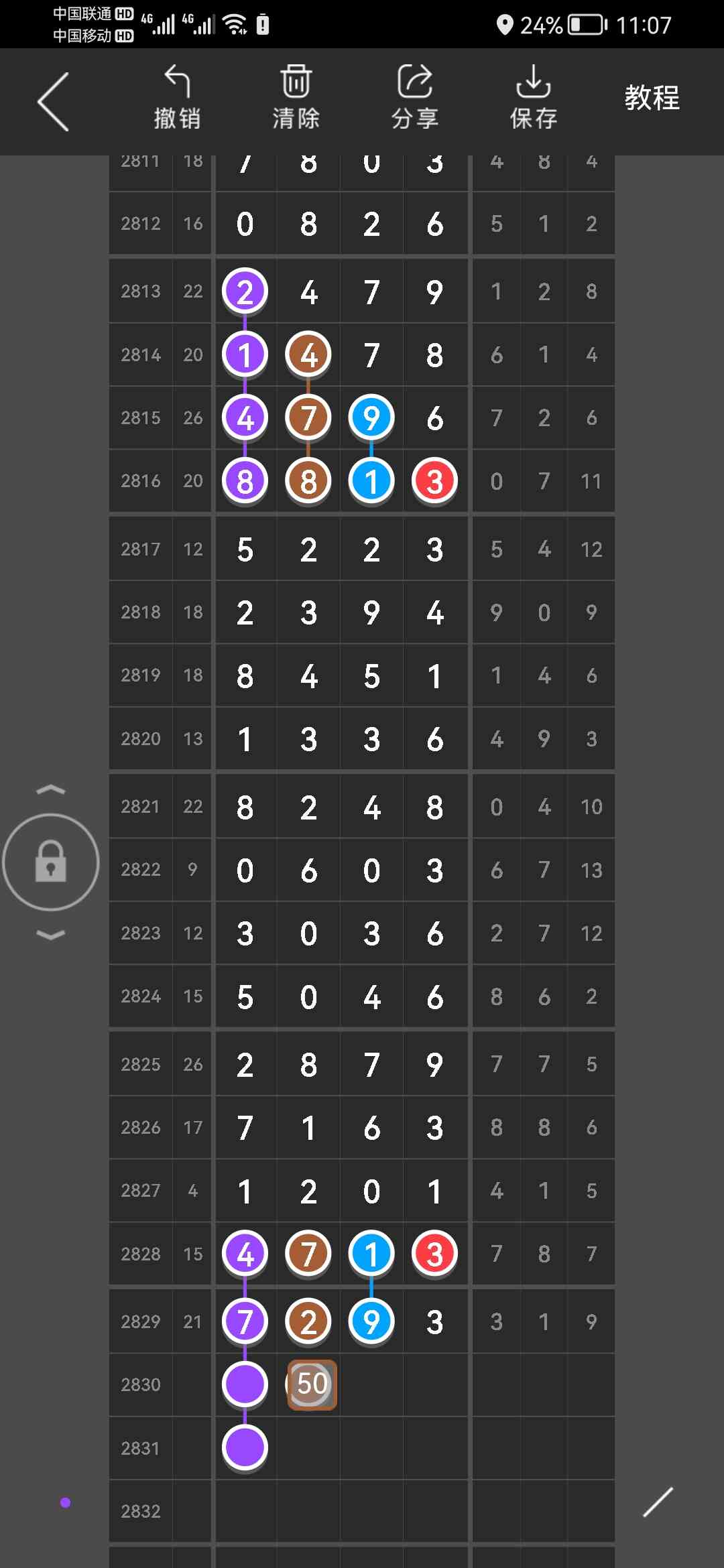Tap the up chevron above the lock
The height and width of the screenshot is (1568, 724).
[51, 790]
